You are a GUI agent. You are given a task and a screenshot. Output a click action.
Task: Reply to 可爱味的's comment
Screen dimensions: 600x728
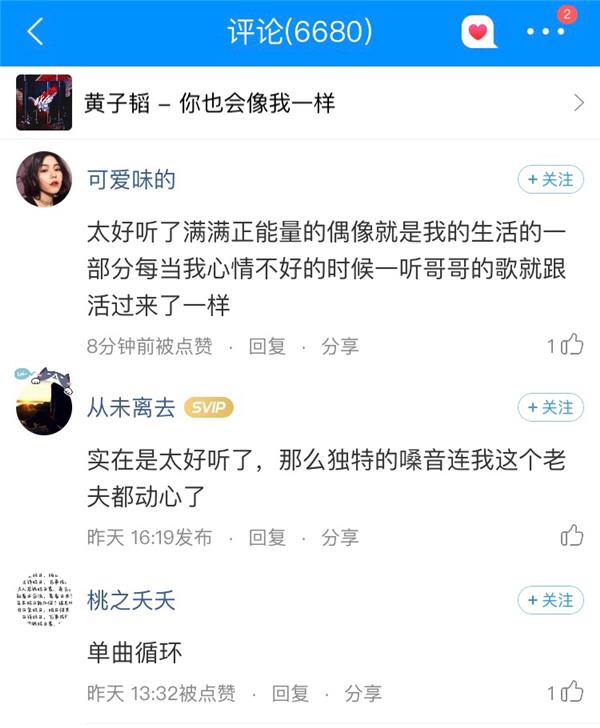267,346
